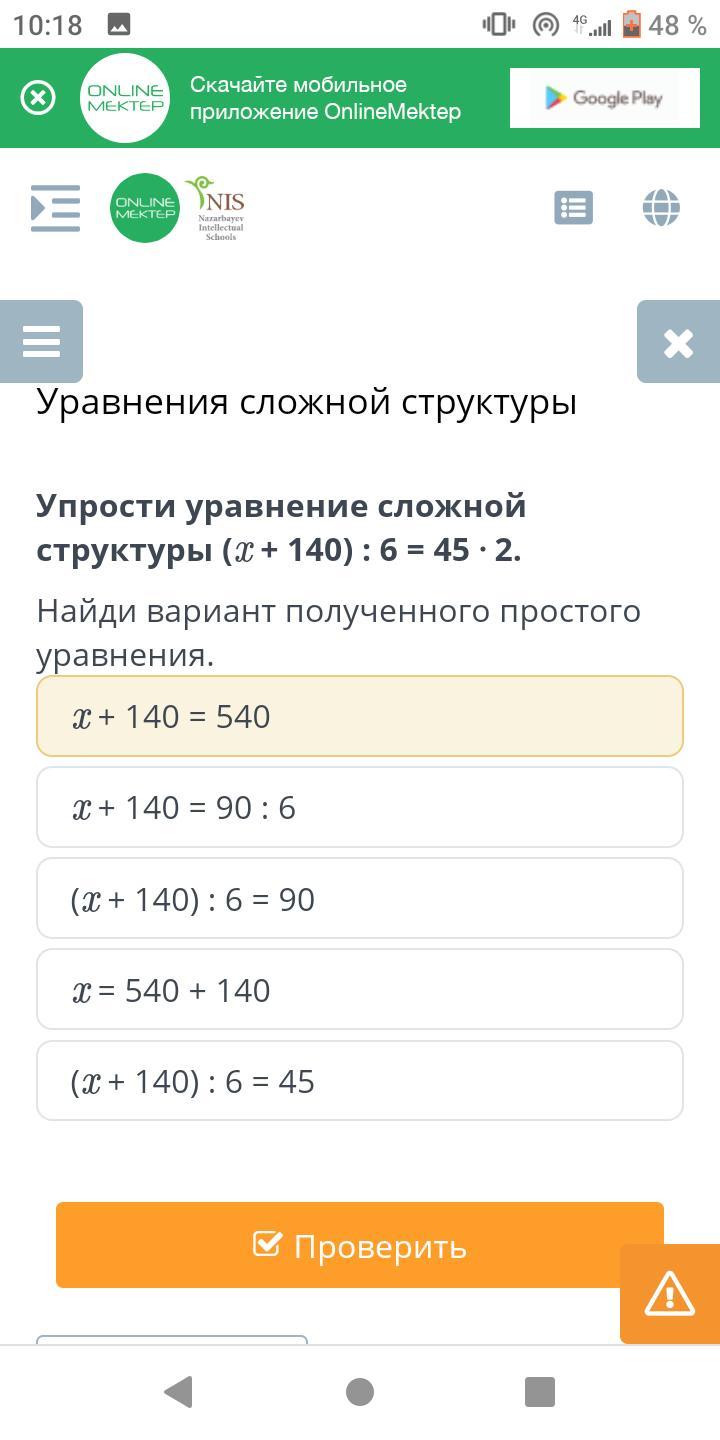The height and width of the screenshot is (1440, 720).
Task: Select answer x + 140 = 540
Action: (360, 716)
